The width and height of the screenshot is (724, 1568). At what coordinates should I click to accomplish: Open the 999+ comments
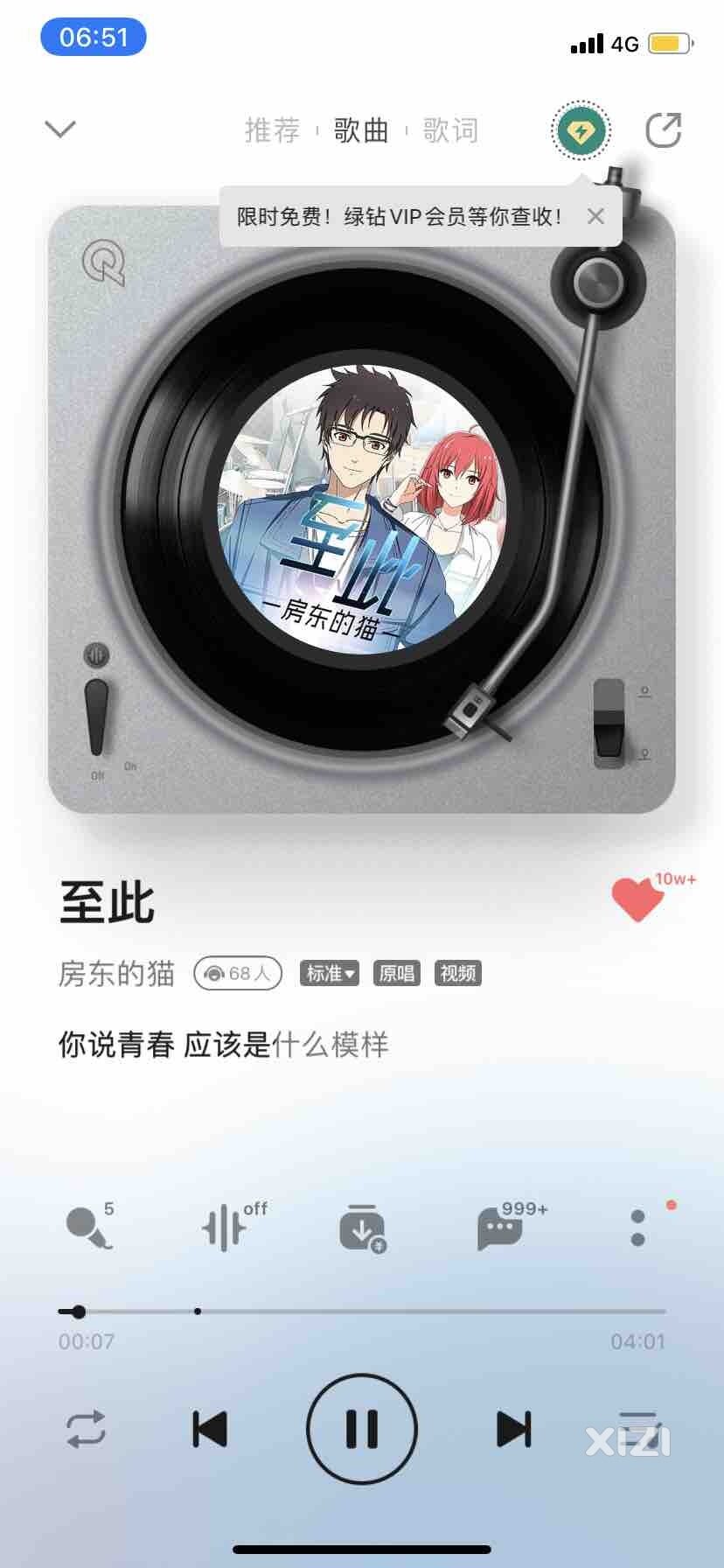coord(501,1228)
